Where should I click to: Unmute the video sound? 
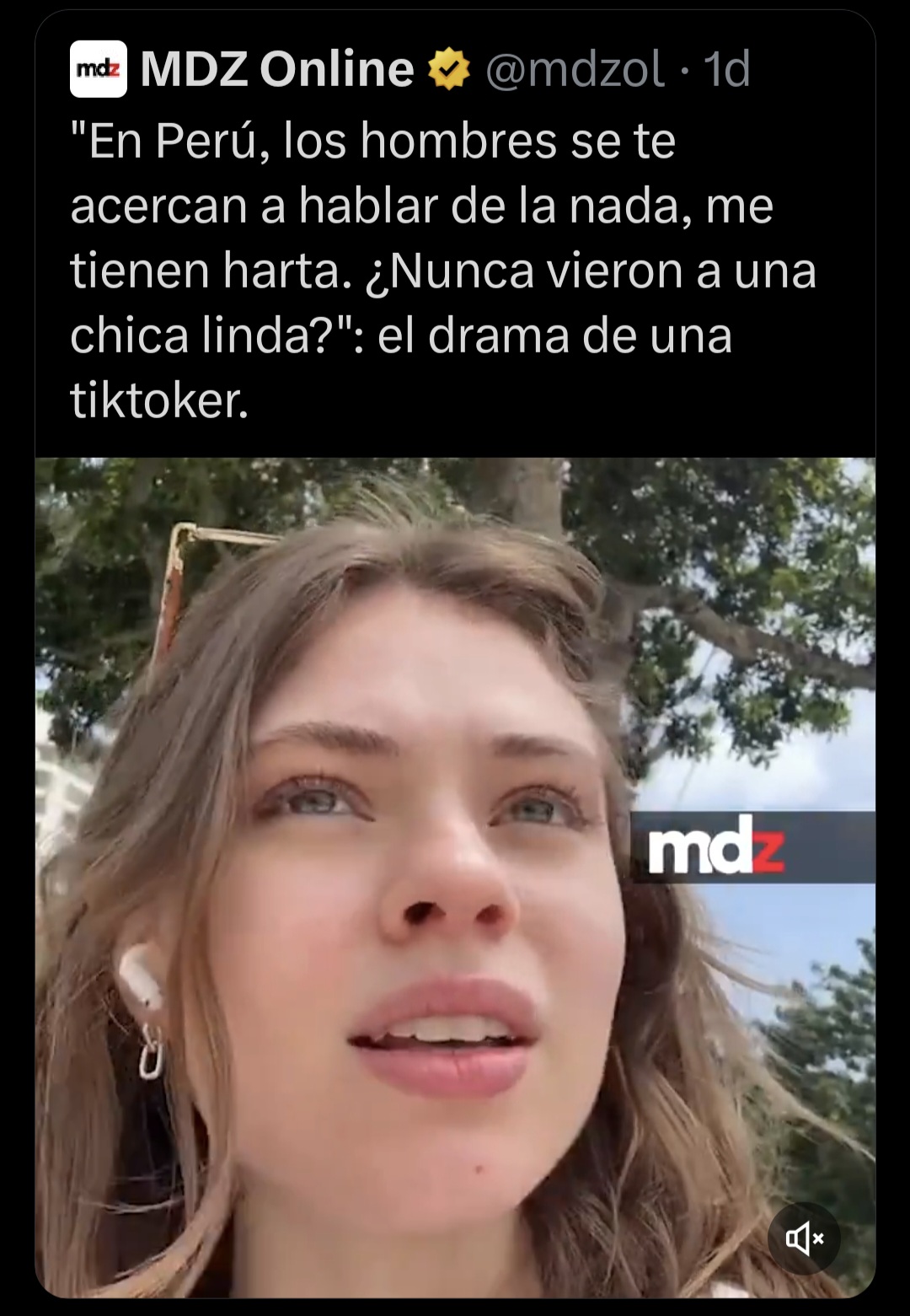(x=804, y=1238)
